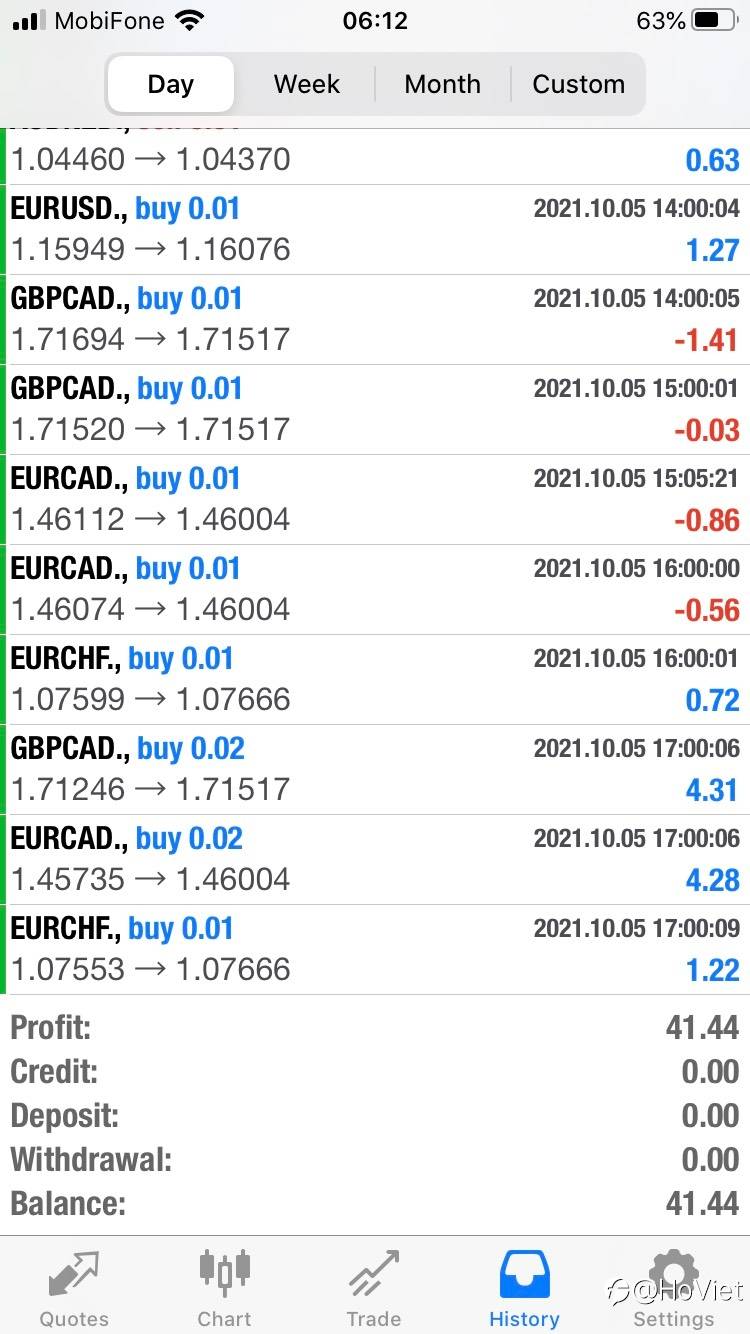Select the Day period filter
750x1334 pixels.
point(170,84)
